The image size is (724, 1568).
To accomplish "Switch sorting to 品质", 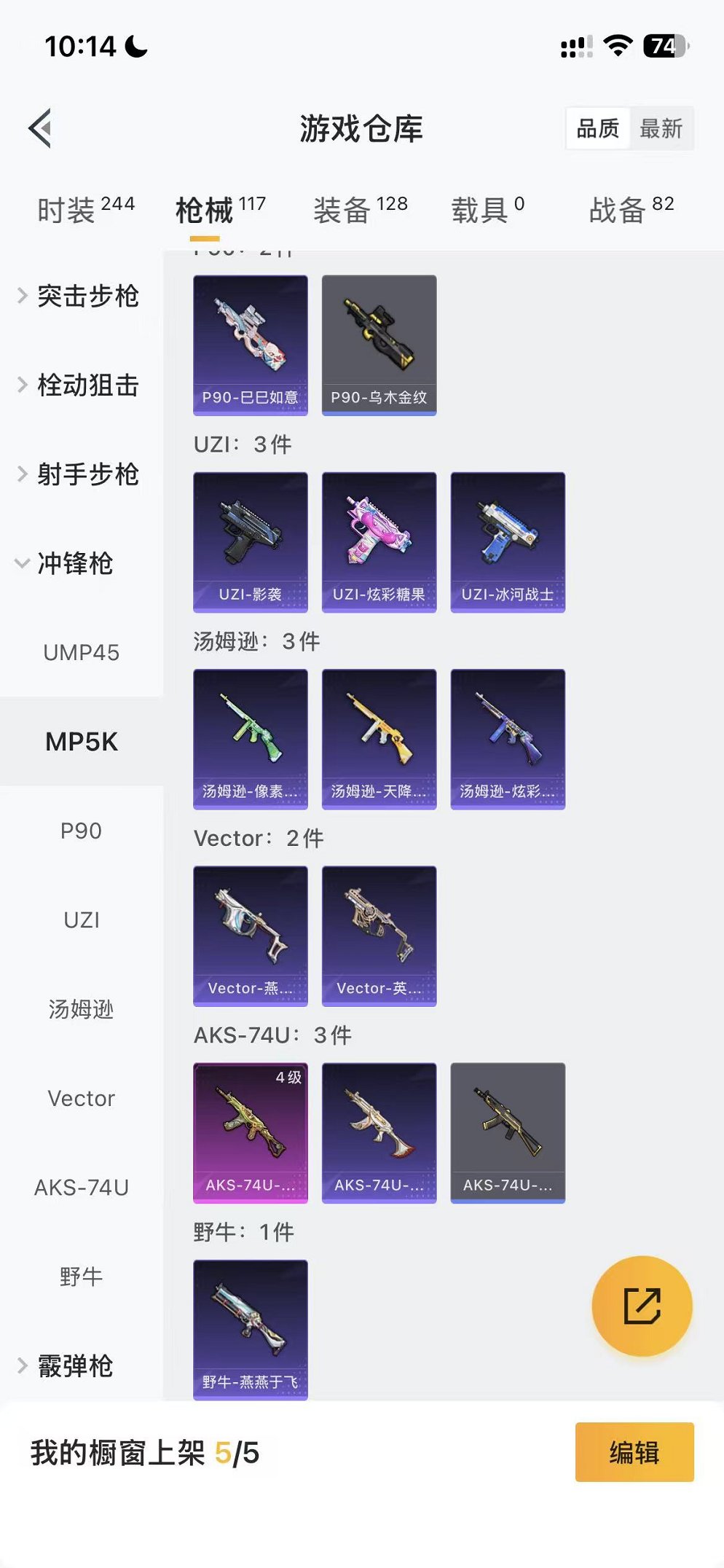I will pos(596,128).
